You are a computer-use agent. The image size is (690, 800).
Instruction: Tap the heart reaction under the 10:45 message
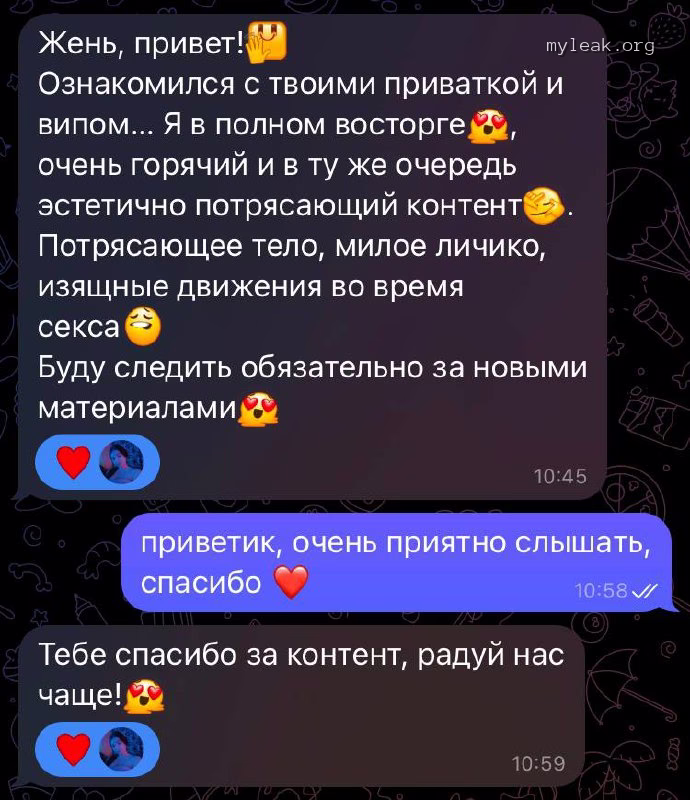[x=73, y=462]
